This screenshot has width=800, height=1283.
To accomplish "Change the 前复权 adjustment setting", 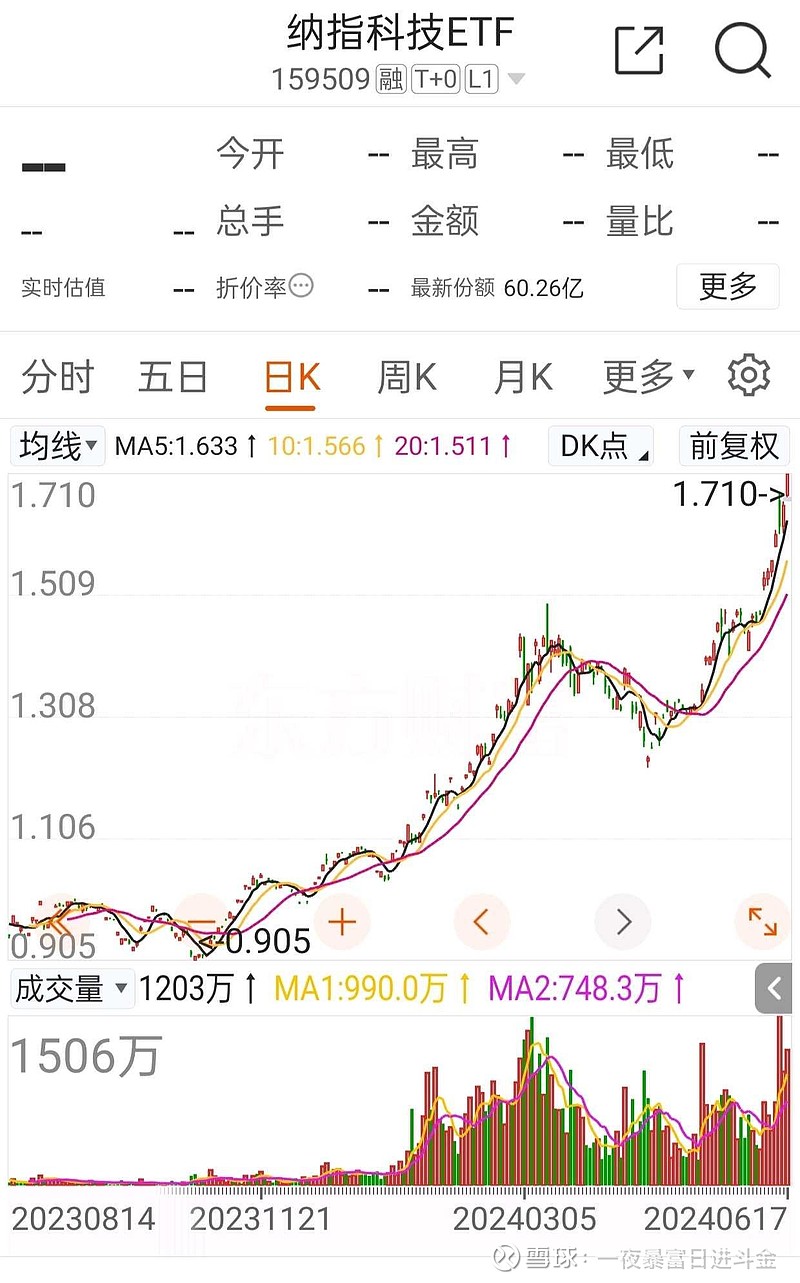I will coord(734,446).
